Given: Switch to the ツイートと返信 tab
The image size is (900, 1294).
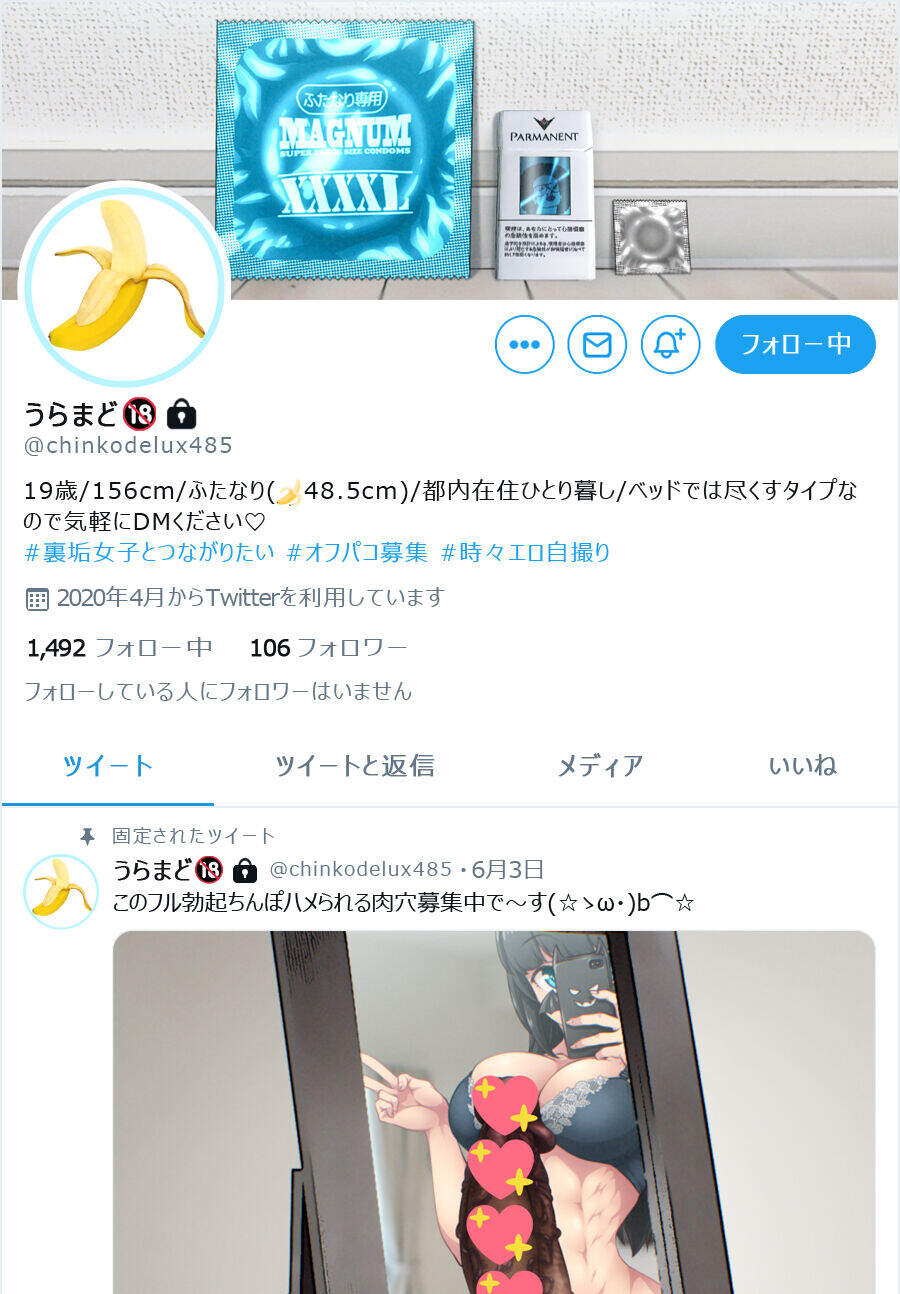Looking at the screenshot, I should pyautogui.click(x=354, y=767).
